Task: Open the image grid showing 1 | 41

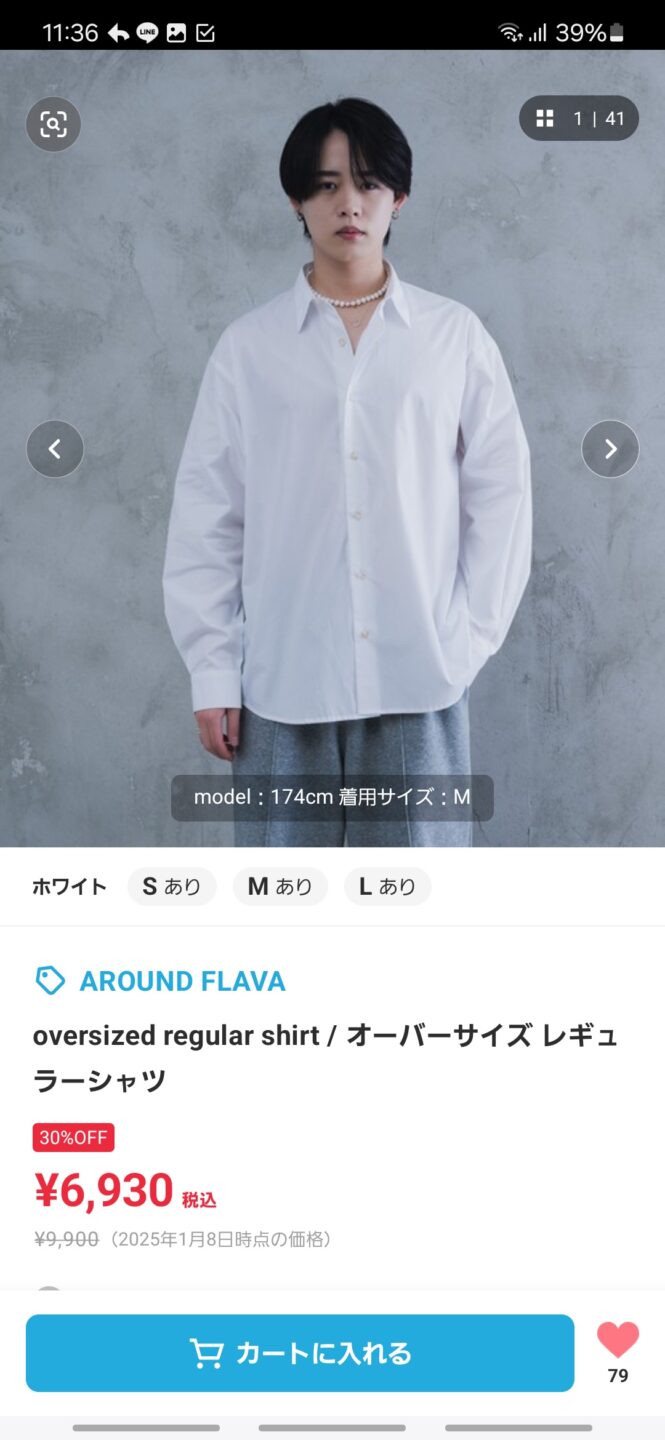Action: [579, 118]
